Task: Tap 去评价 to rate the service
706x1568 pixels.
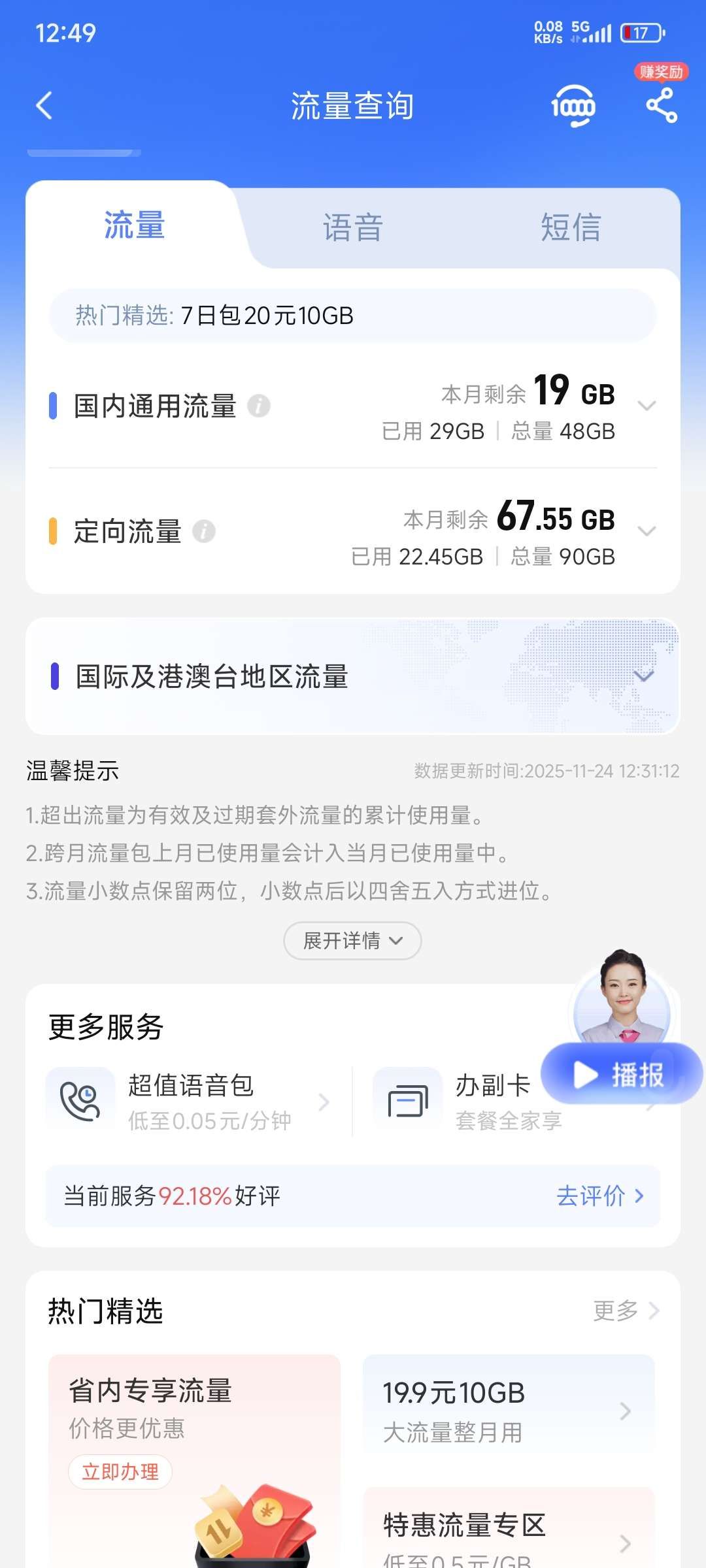Action: [x=600, y=1196]
